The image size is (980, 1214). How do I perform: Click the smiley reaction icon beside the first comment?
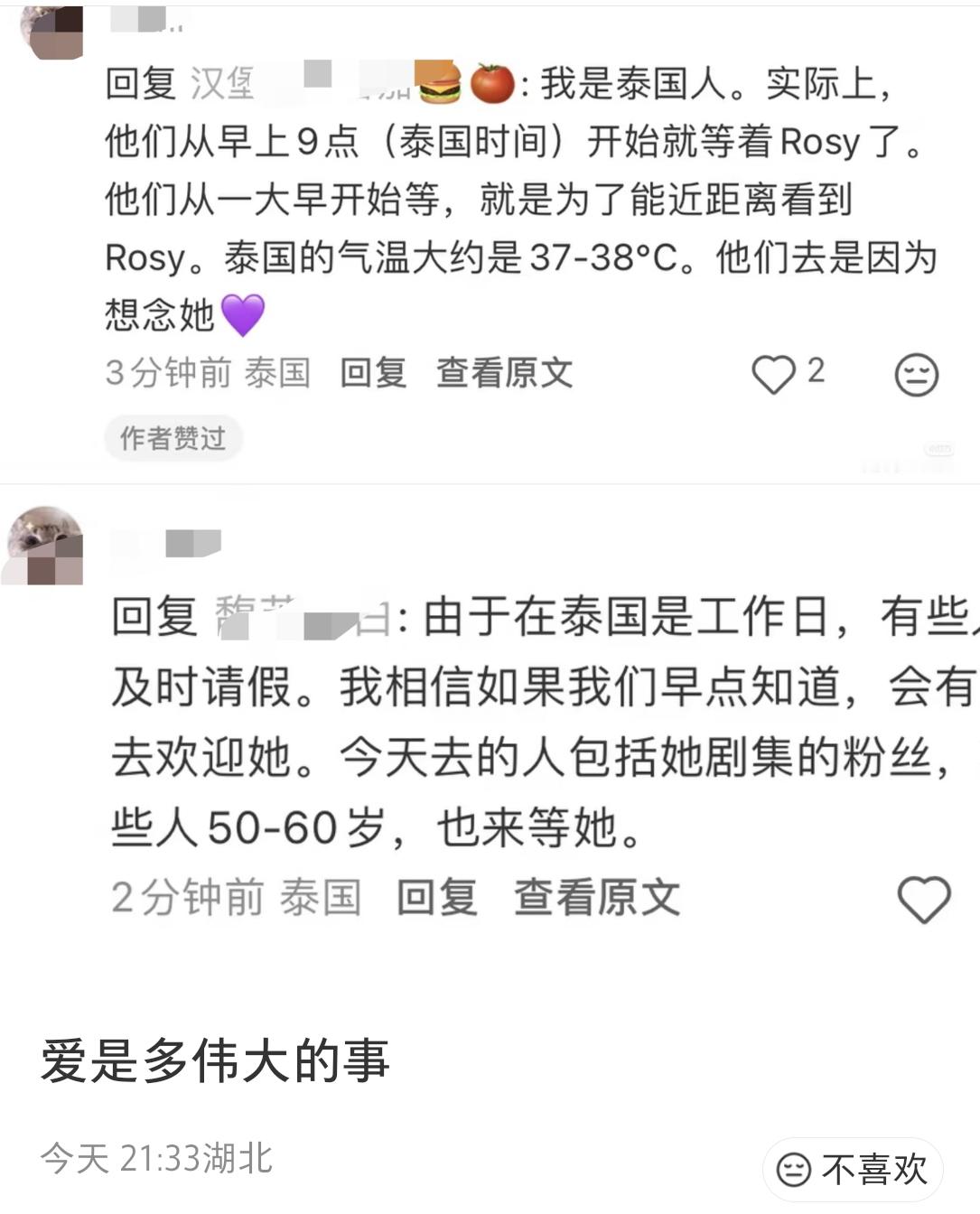tap(914, 373)
